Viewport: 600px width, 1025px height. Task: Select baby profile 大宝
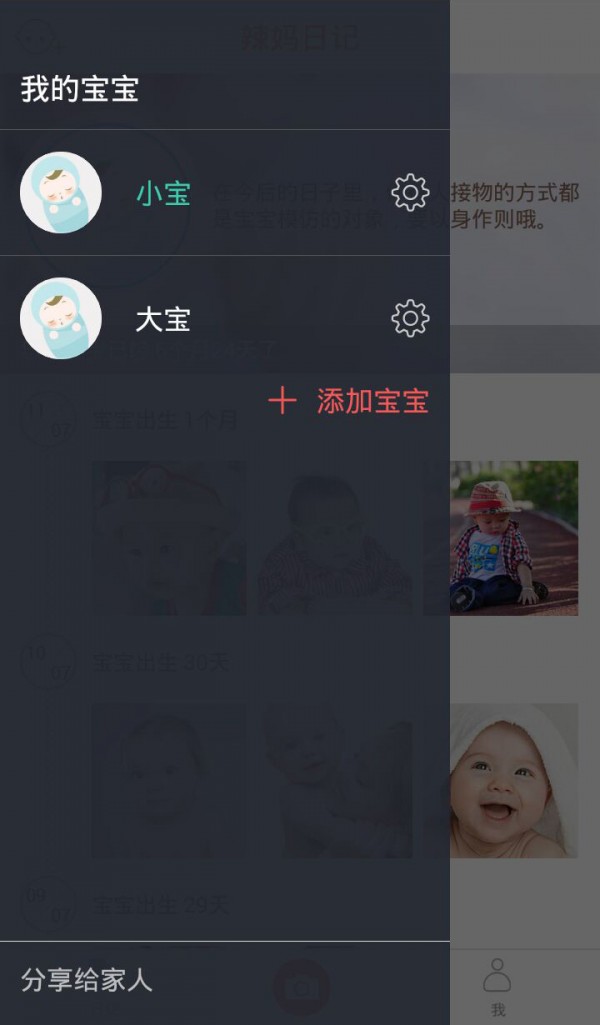[163, 319]
